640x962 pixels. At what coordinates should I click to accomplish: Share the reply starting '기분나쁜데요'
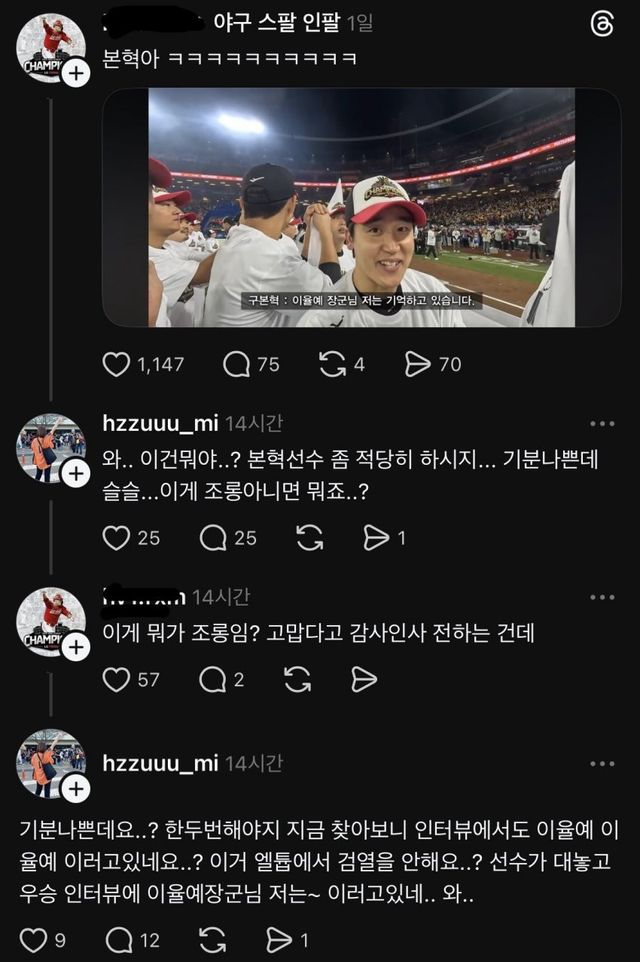pos(279,940)
